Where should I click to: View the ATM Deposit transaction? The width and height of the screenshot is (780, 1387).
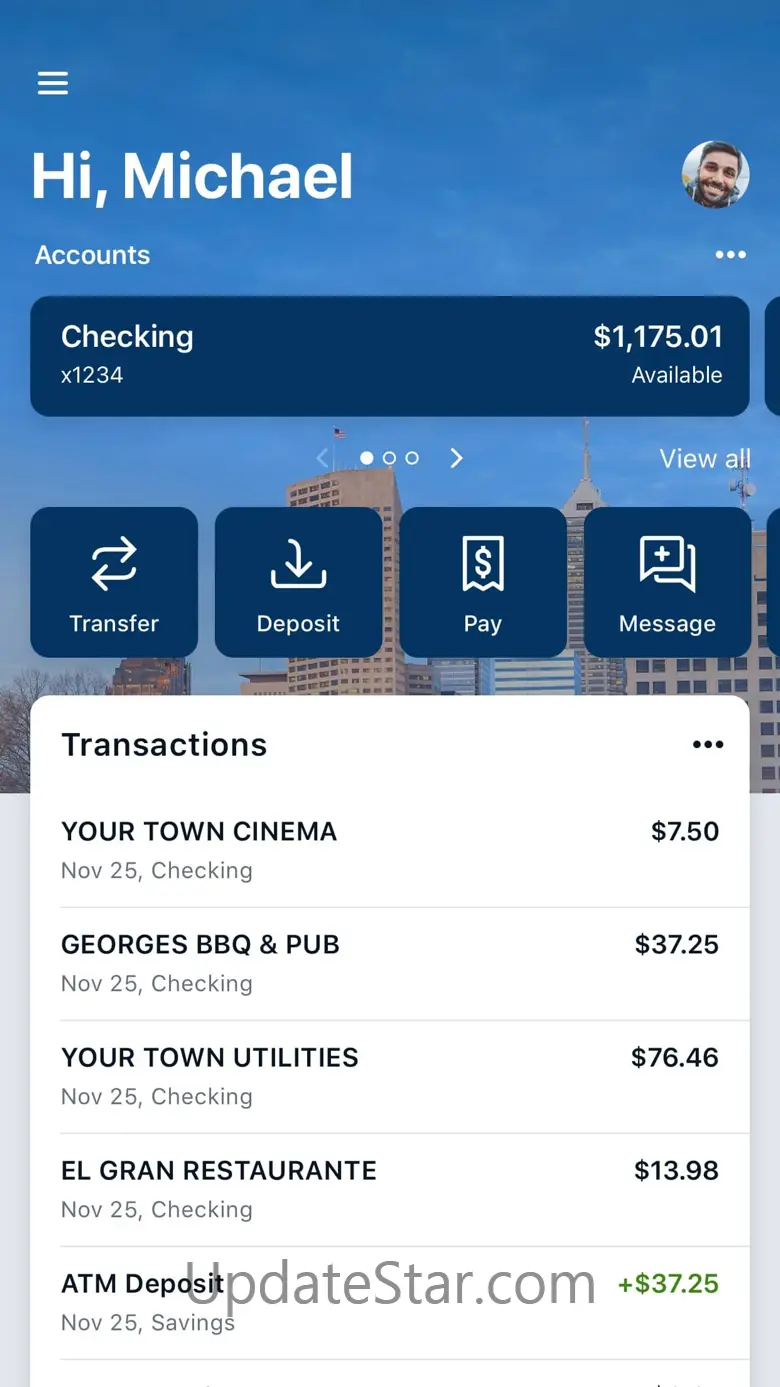pyautogui.click(x=390, y=1303)
